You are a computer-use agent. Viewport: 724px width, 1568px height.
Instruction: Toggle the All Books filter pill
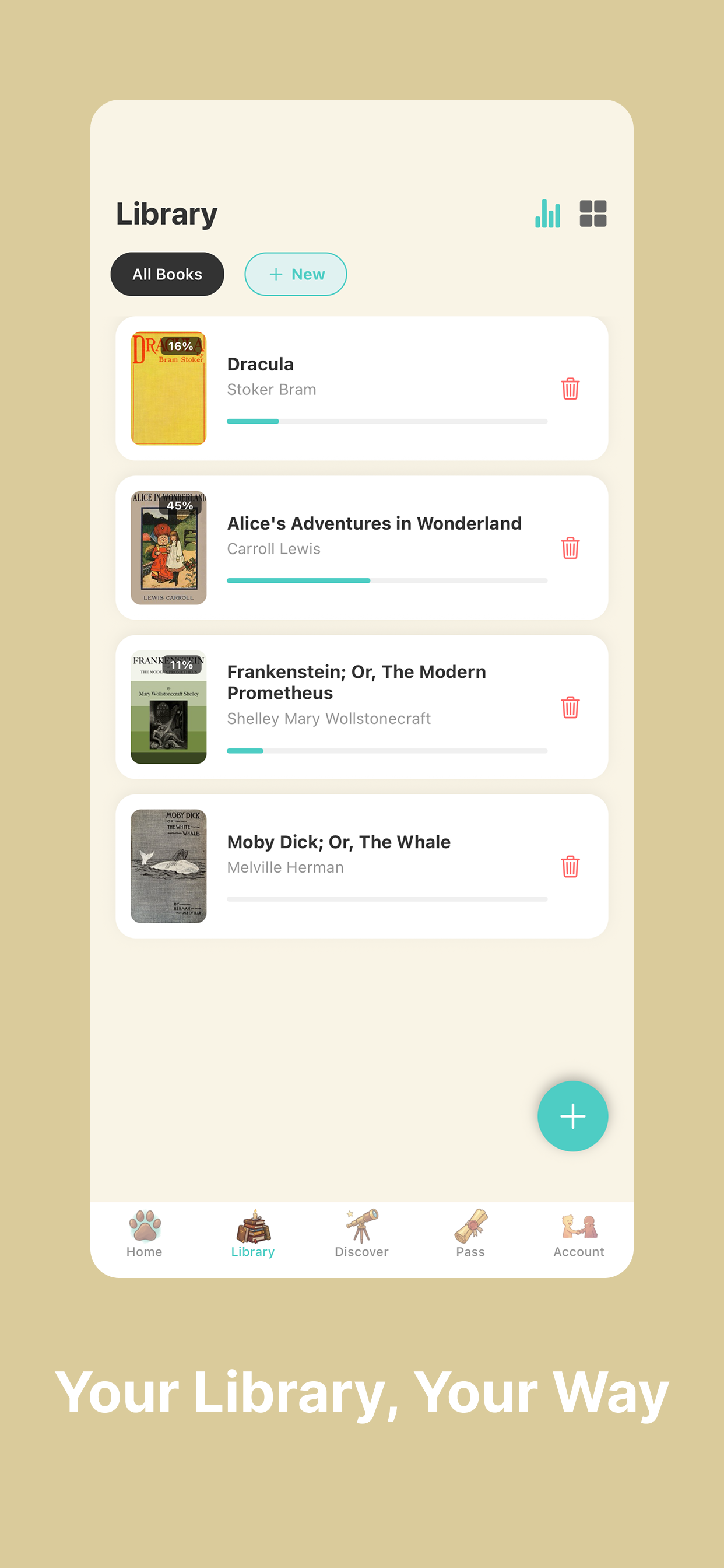tap(167, 274)
